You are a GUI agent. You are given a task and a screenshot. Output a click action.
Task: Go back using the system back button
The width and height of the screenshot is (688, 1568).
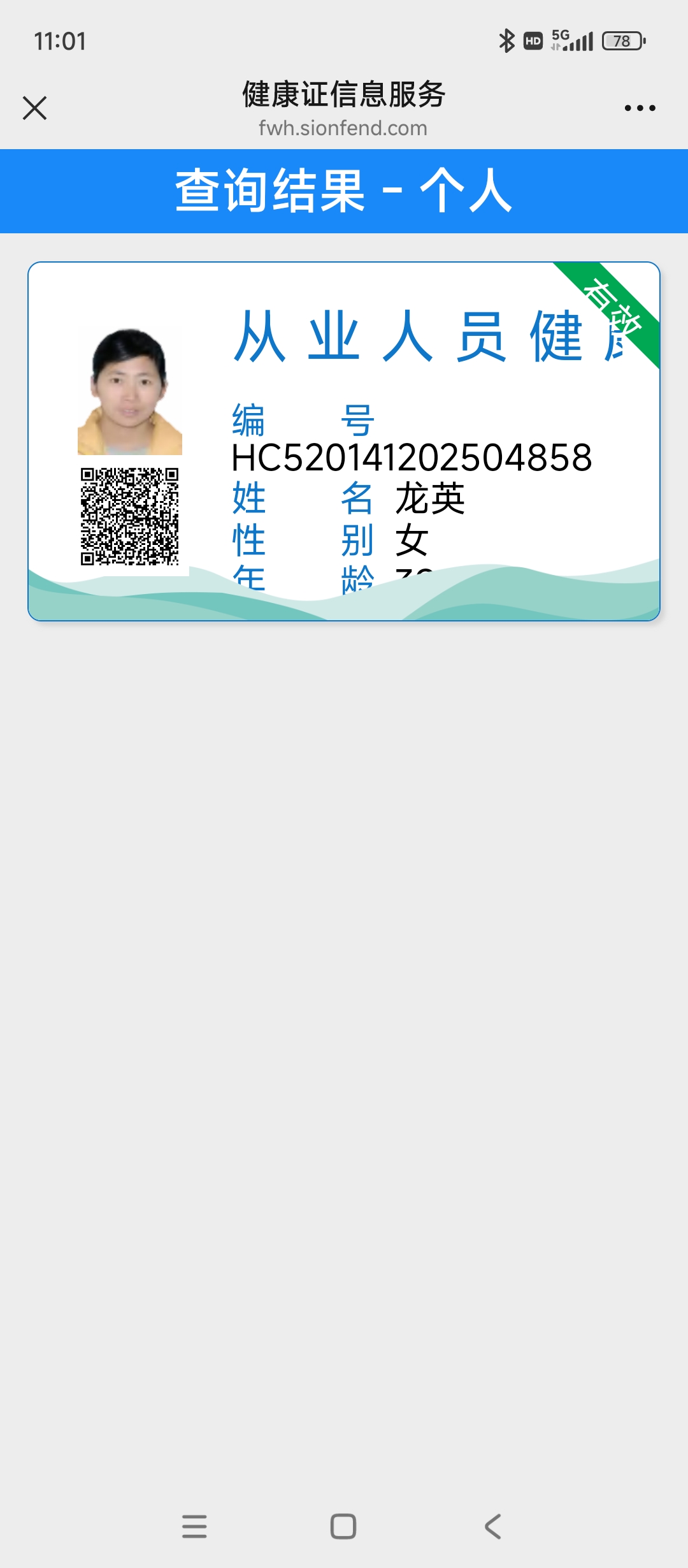(493, 1526)
